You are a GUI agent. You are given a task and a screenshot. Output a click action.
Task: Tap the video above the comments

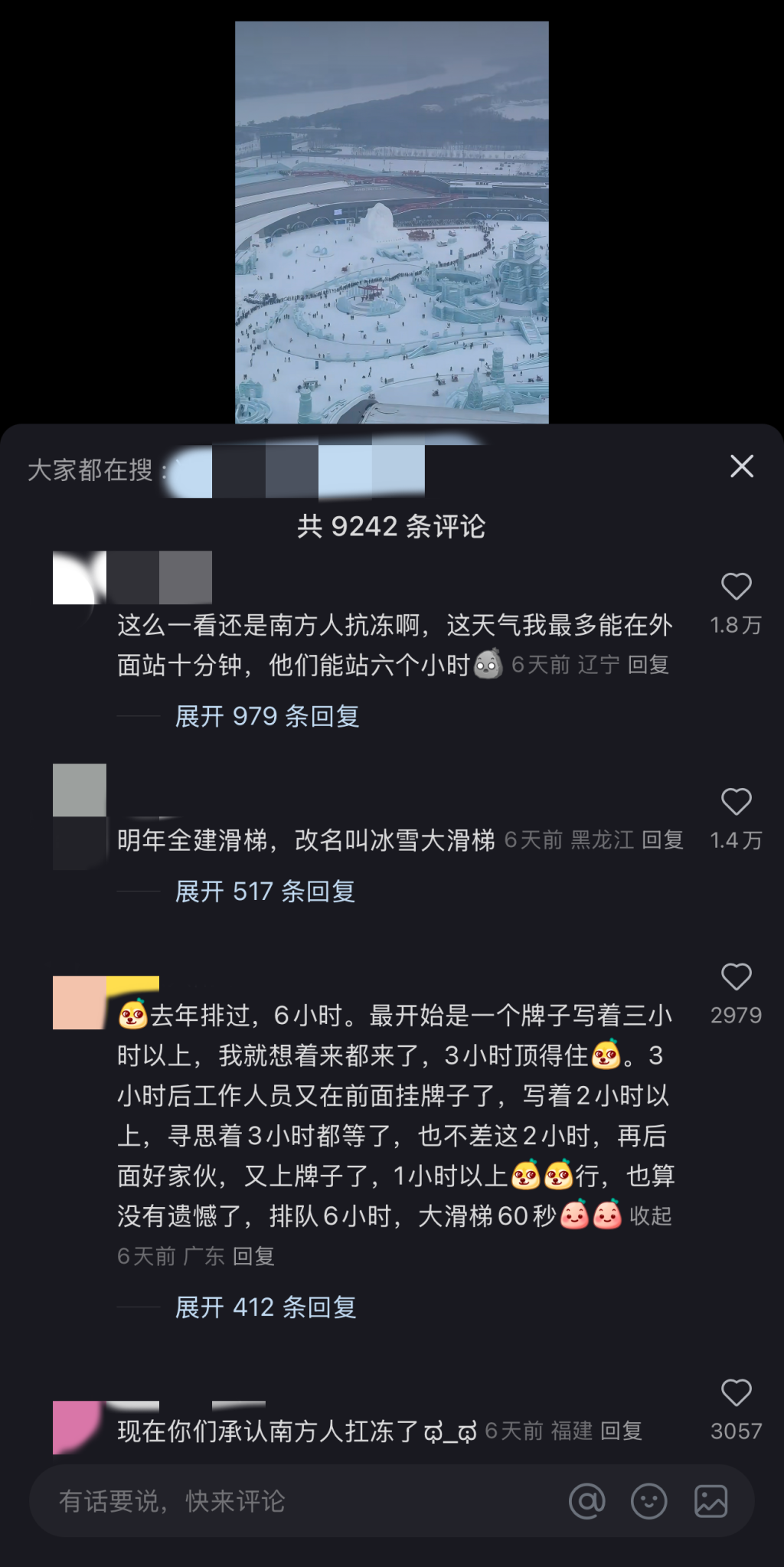click(391, 222)
